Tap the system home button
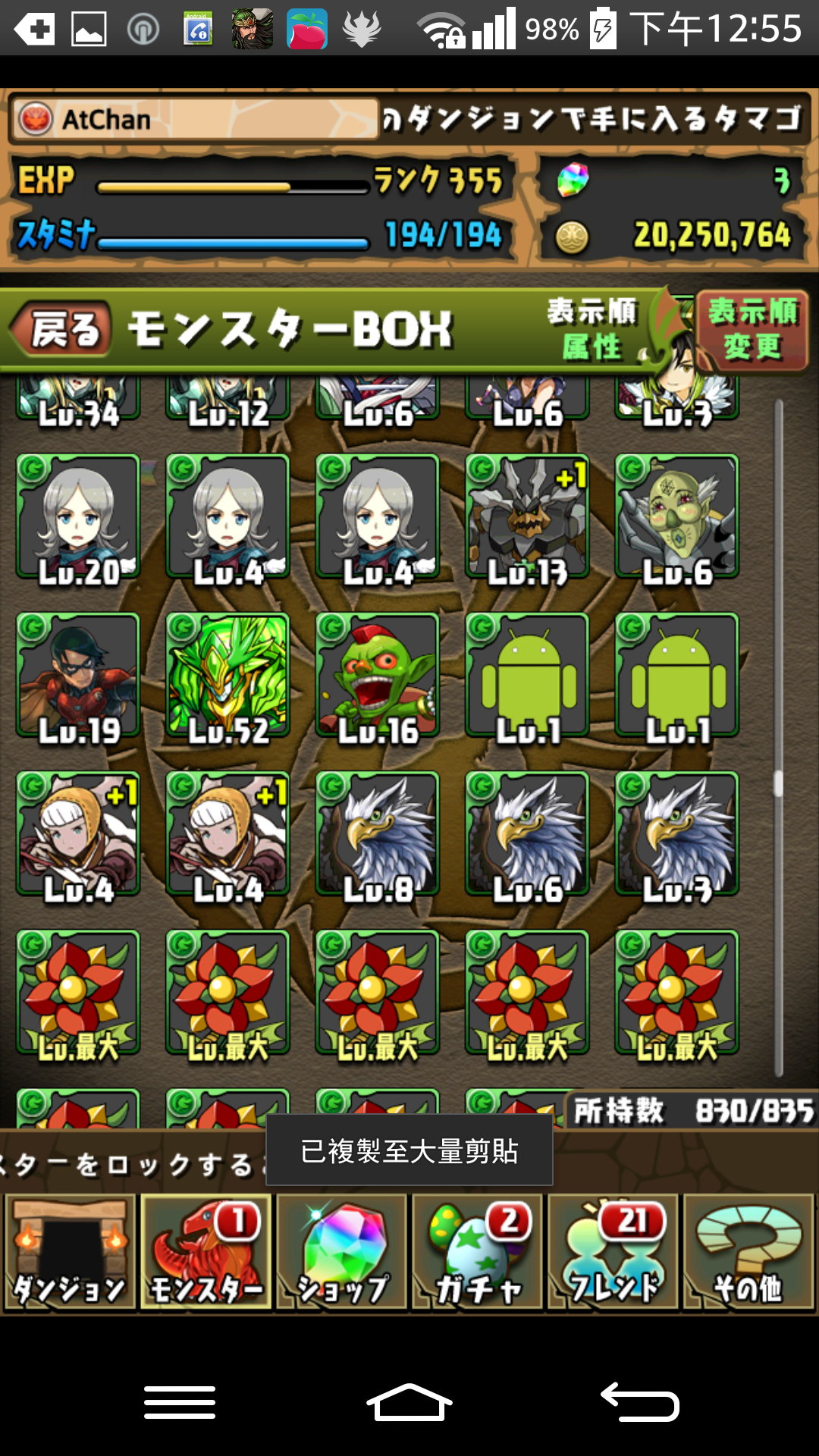The image size is (819, 1456). point(409,1402)
